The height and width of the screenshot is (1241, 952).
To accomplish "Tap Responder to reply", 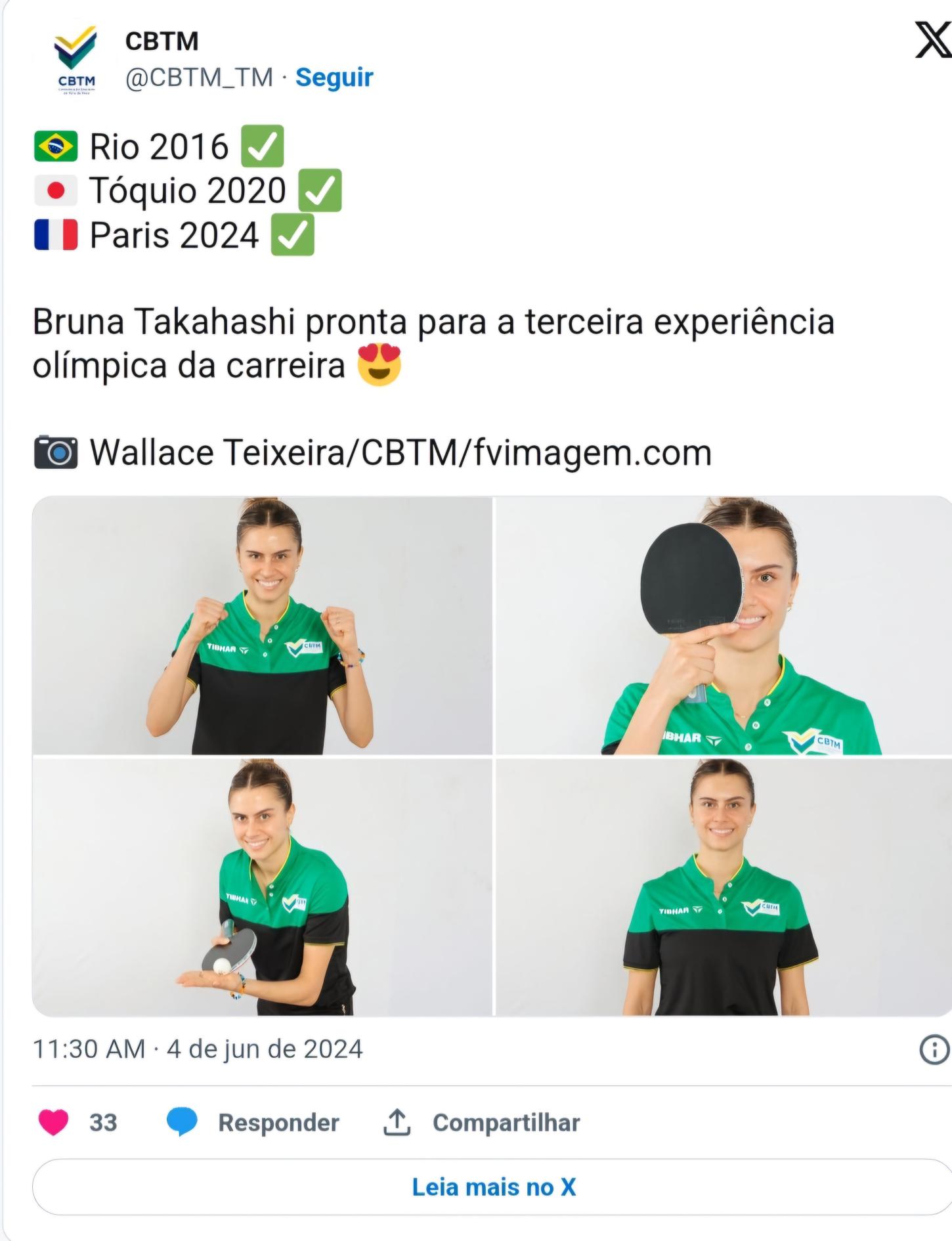I will pos(253,1122).
